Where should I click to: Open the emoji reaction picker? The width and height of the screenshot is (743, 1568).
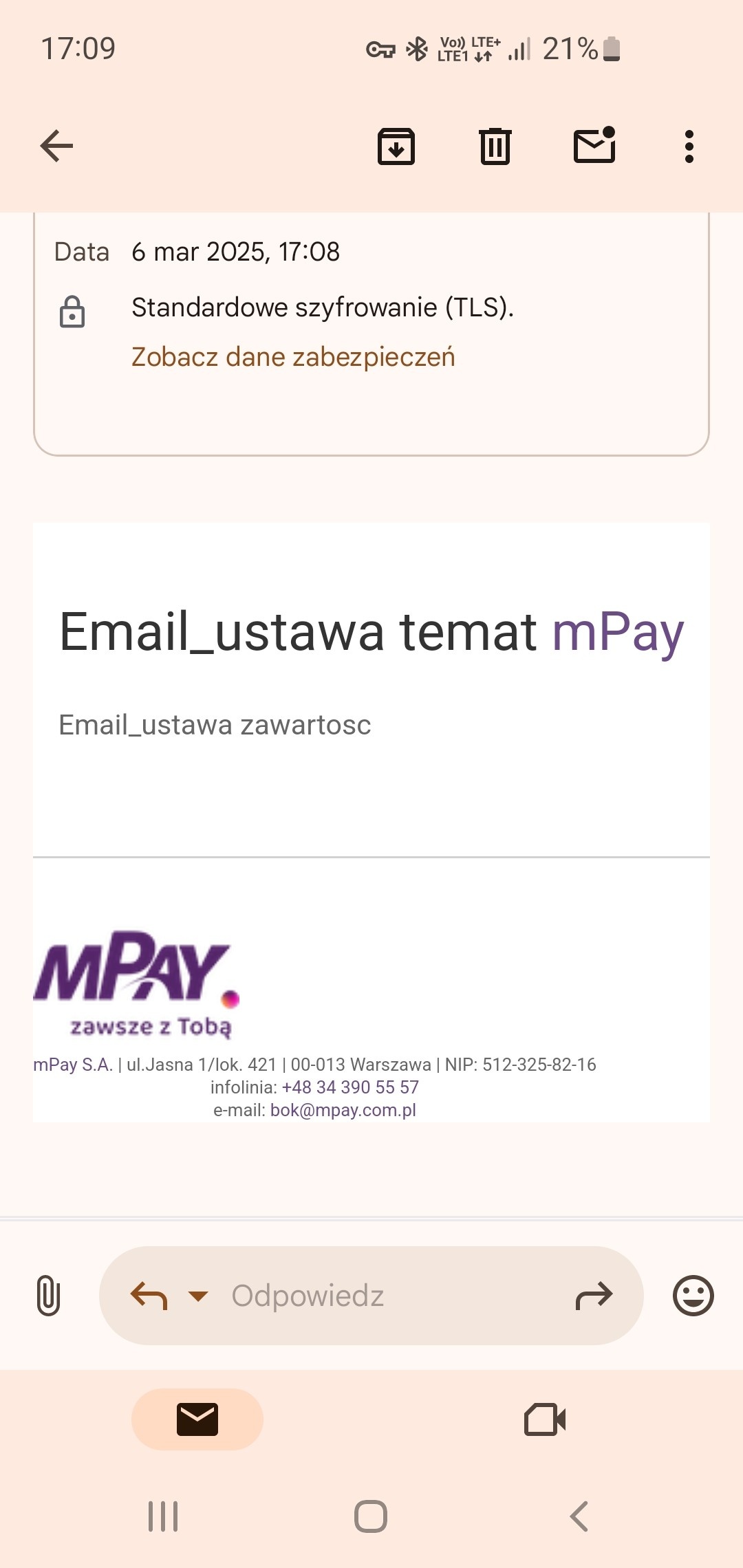point(693,1296)
